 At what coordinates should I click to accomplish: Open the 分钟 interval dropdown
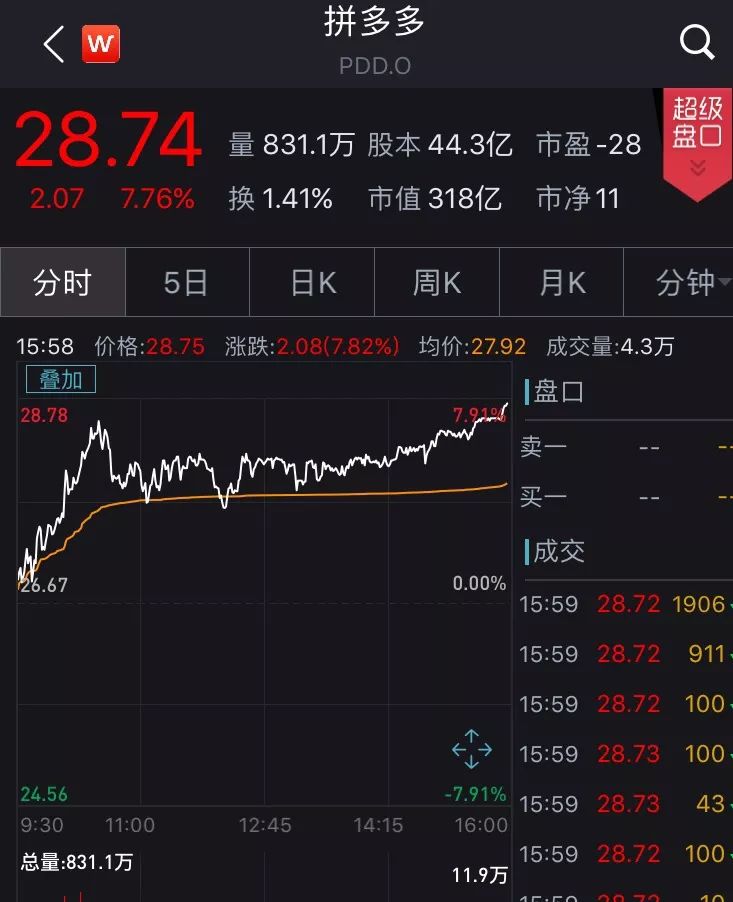685,283
